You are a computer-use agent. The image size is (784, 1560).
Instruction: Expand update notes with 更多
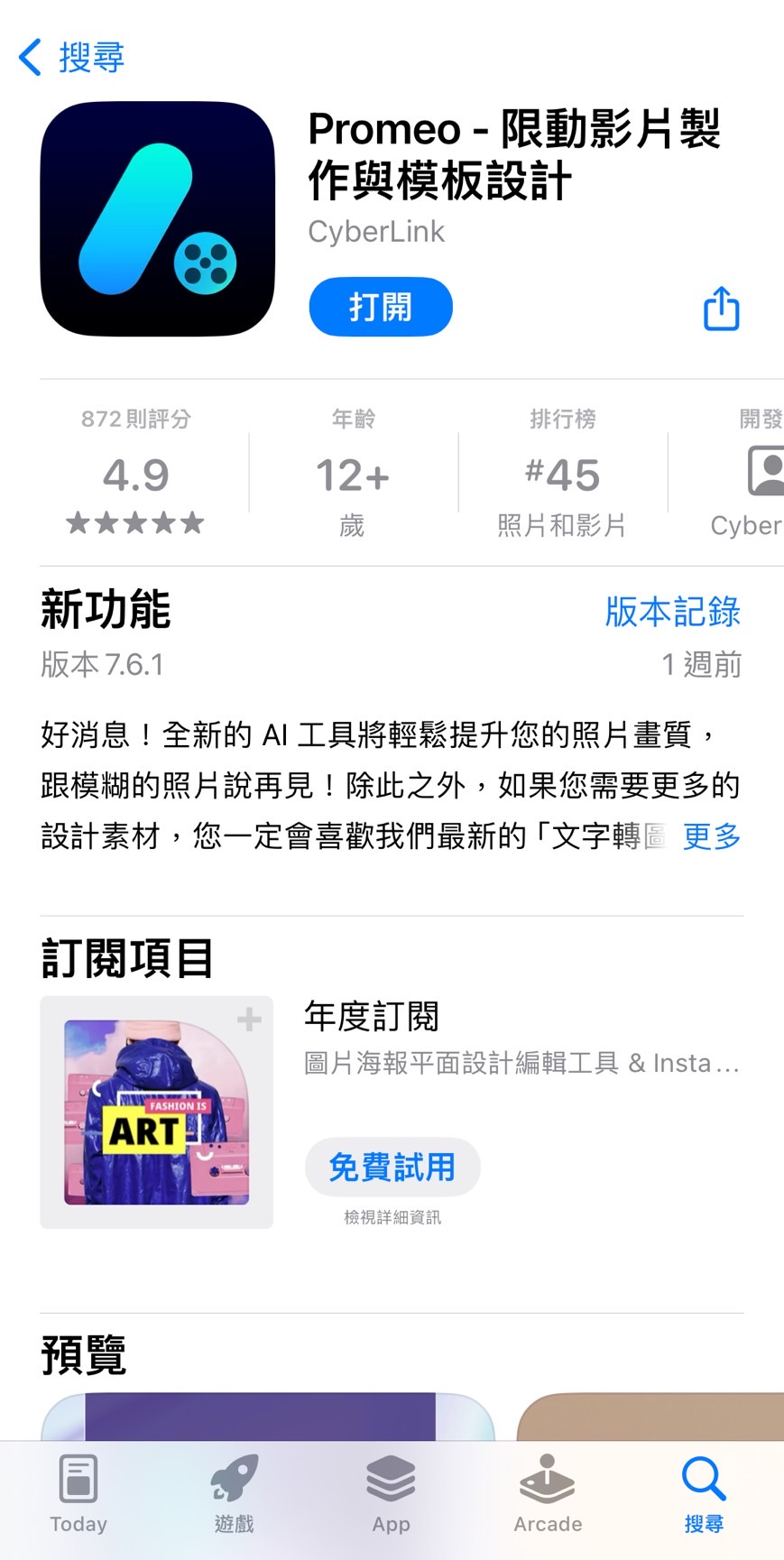coord(711,836)
